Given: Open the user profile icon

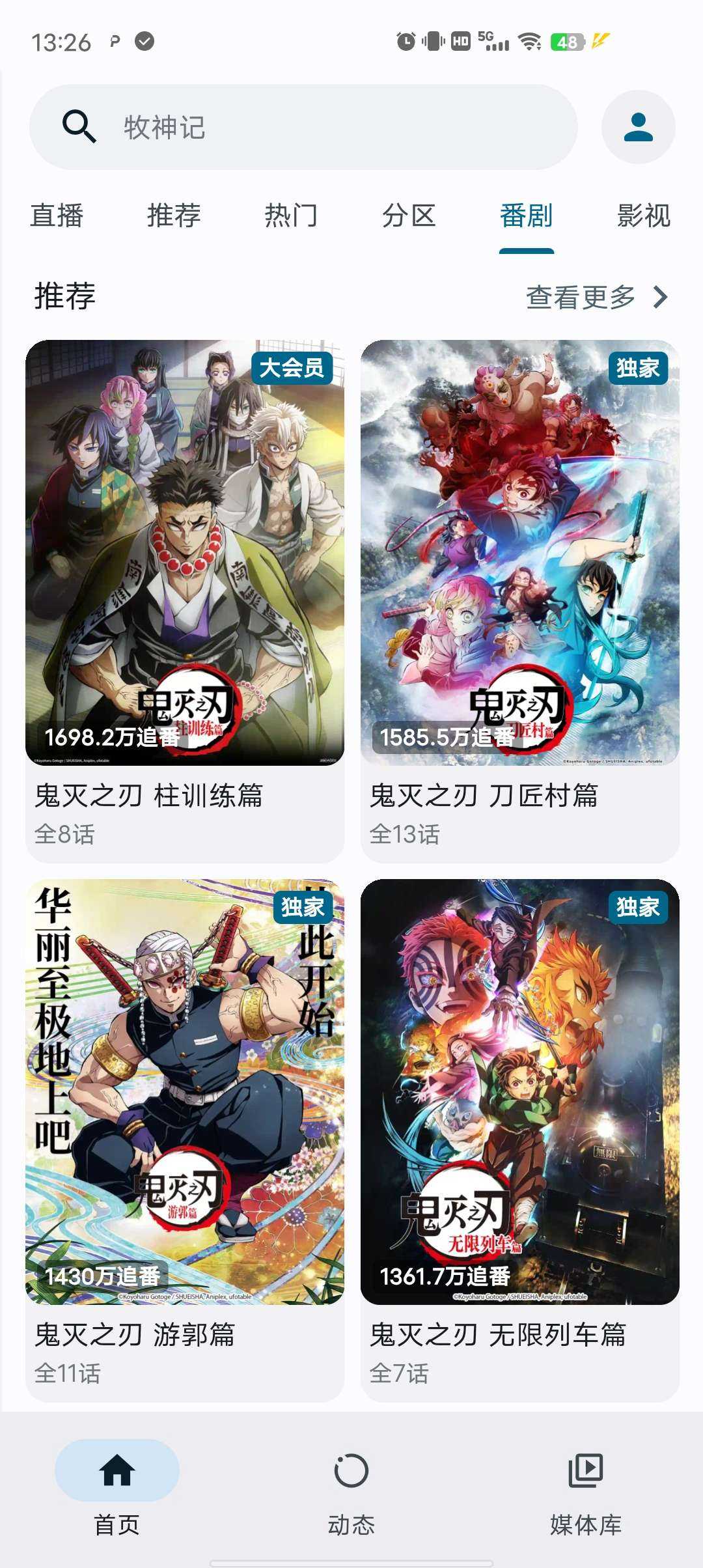Looking at the screenshot, I should 638,127.
